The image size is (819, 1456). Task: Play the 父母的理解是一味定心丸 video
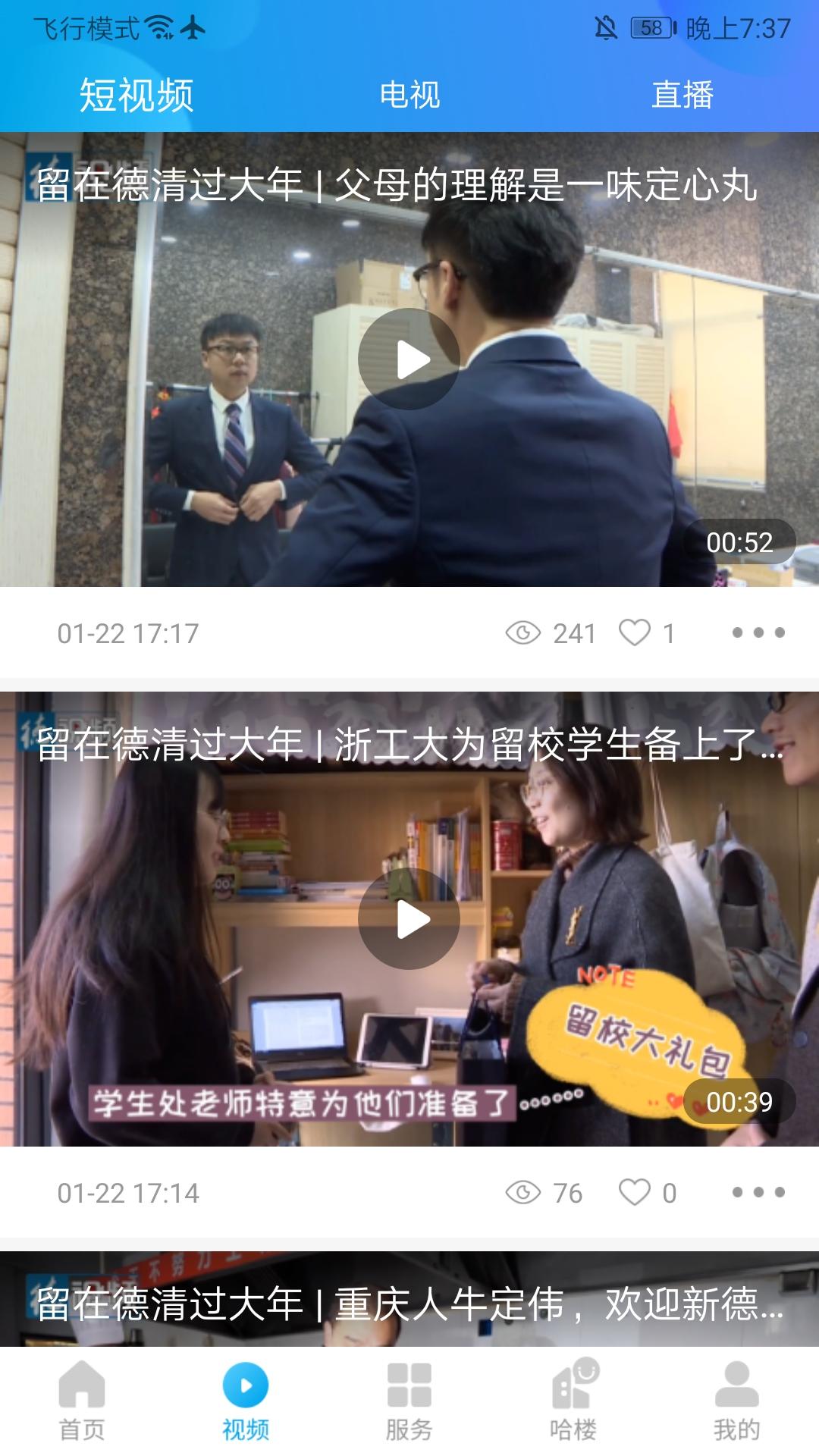click(x=409, y=359)
